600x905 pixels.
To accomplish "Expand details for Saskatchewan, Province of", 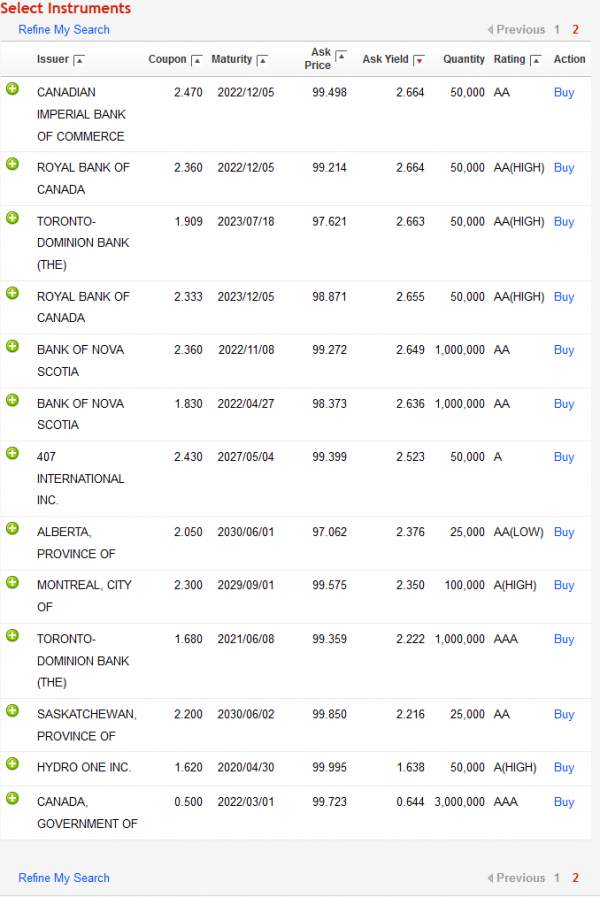I will [x=13, y=711].
